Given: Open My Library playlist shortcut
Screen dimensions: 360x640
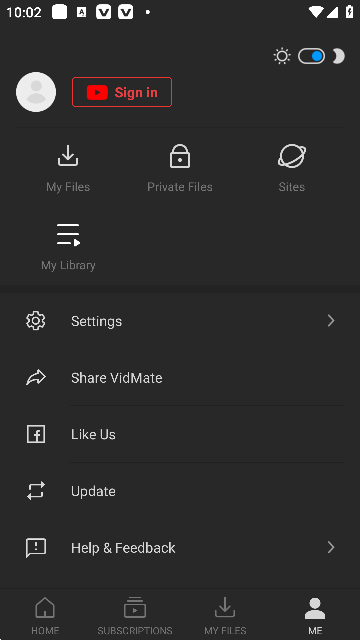Looking at the screenshot, I should (68, 247).
